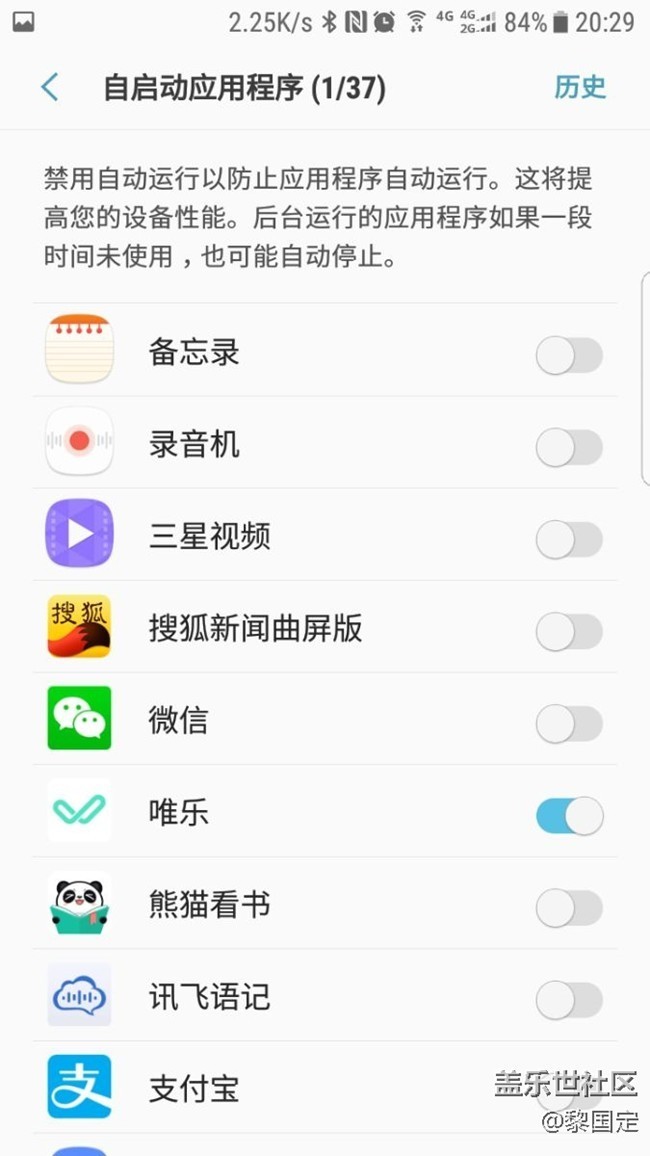Image resolution: width=650 pixels, height=1156 pixels.
Task: Enable auto-start for 讯飞语记
Action: tap(569, 1000)
